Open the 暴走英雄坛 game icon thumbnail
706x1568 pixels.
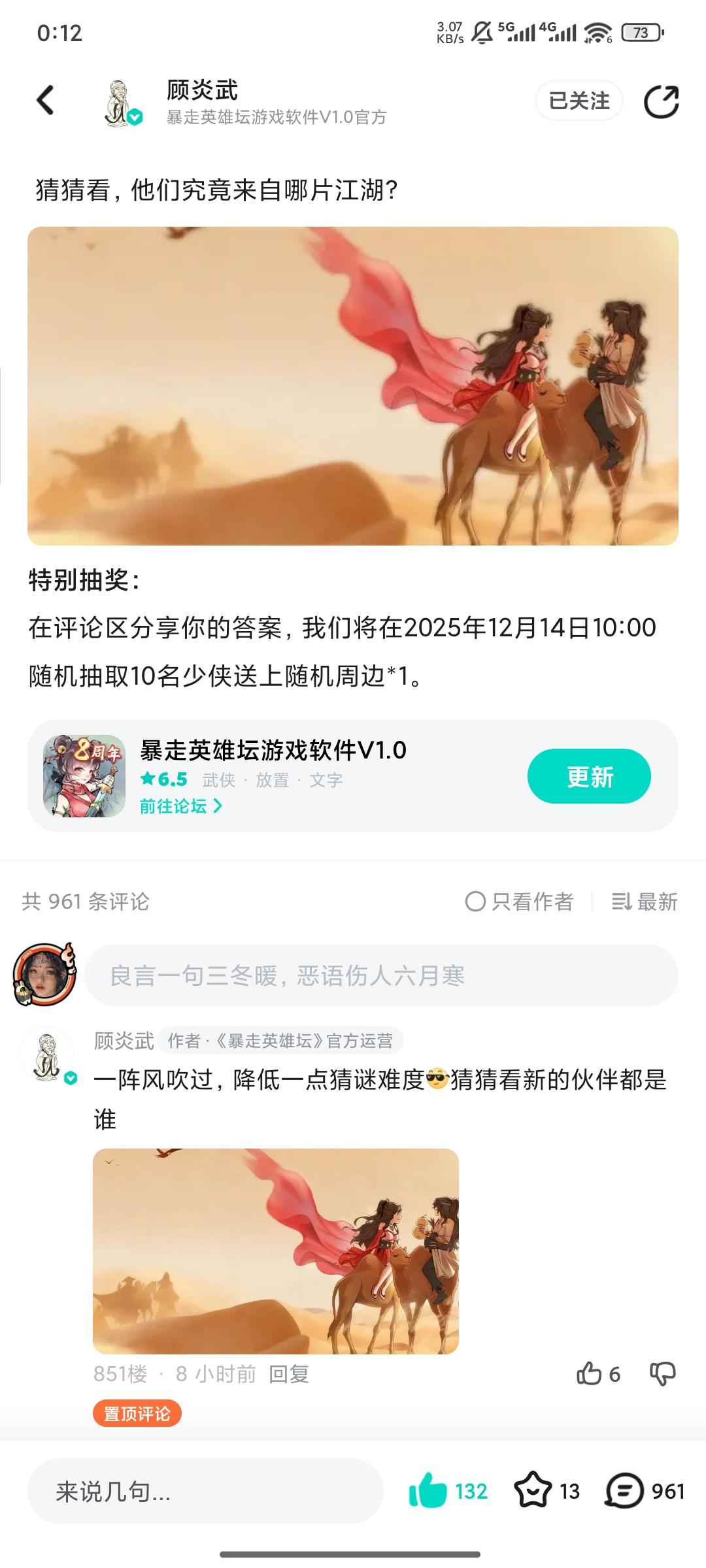[86, 774]
